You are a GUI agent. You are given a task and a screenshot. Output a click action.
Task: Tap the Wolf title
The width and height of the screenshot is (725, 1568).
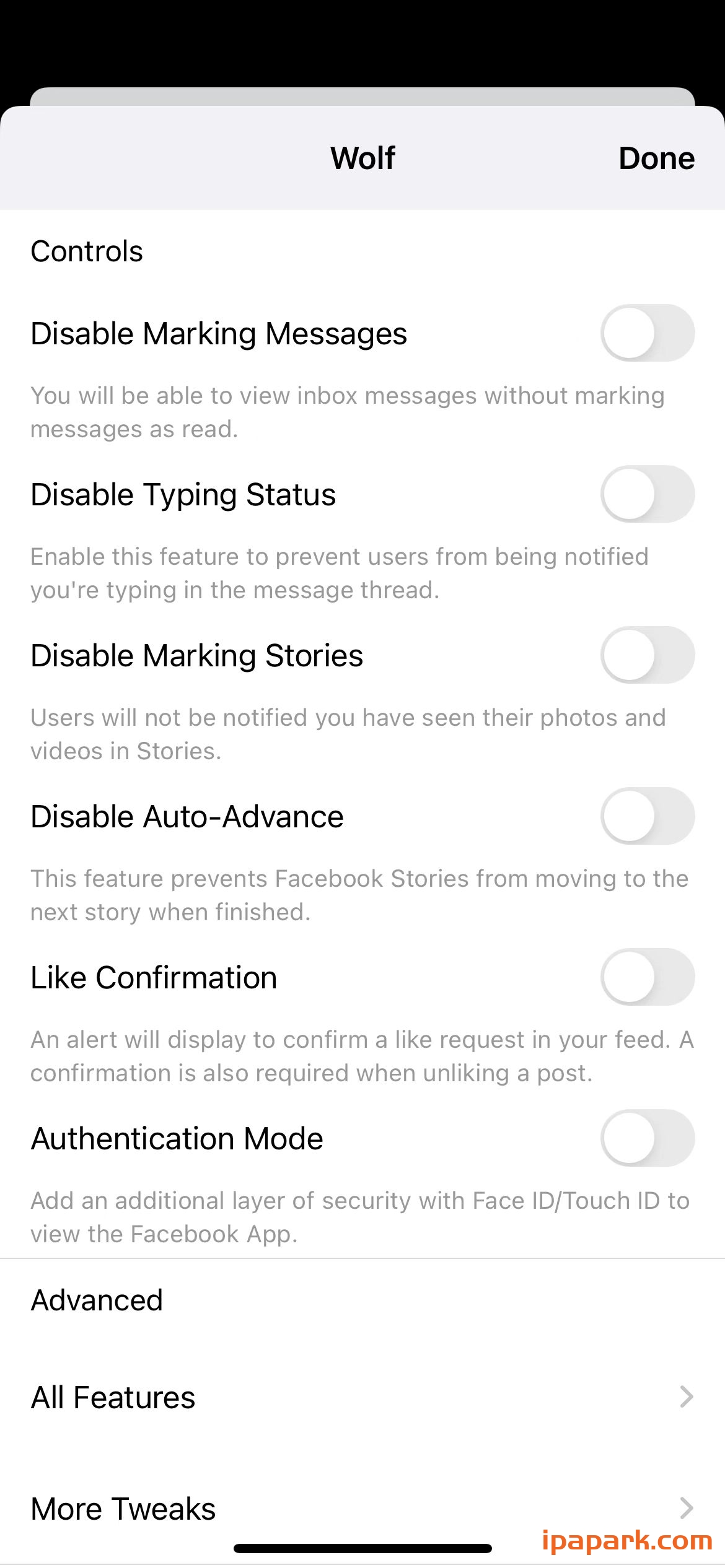tap(362, 158)
